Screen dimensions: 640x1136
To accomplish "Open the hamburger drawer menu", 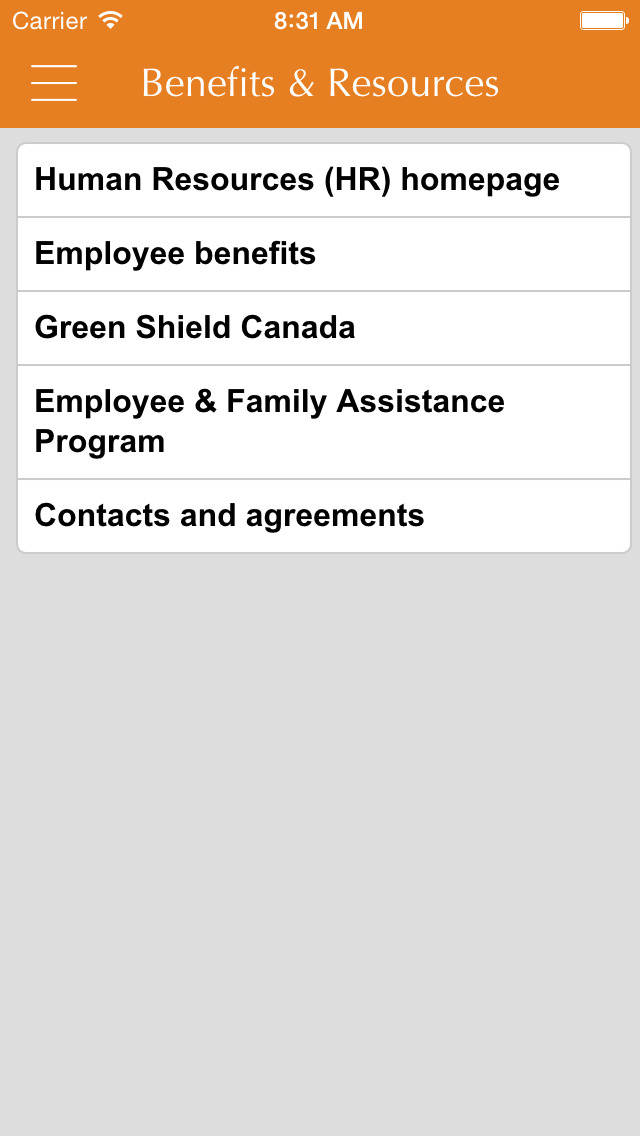I will point(54,83).
